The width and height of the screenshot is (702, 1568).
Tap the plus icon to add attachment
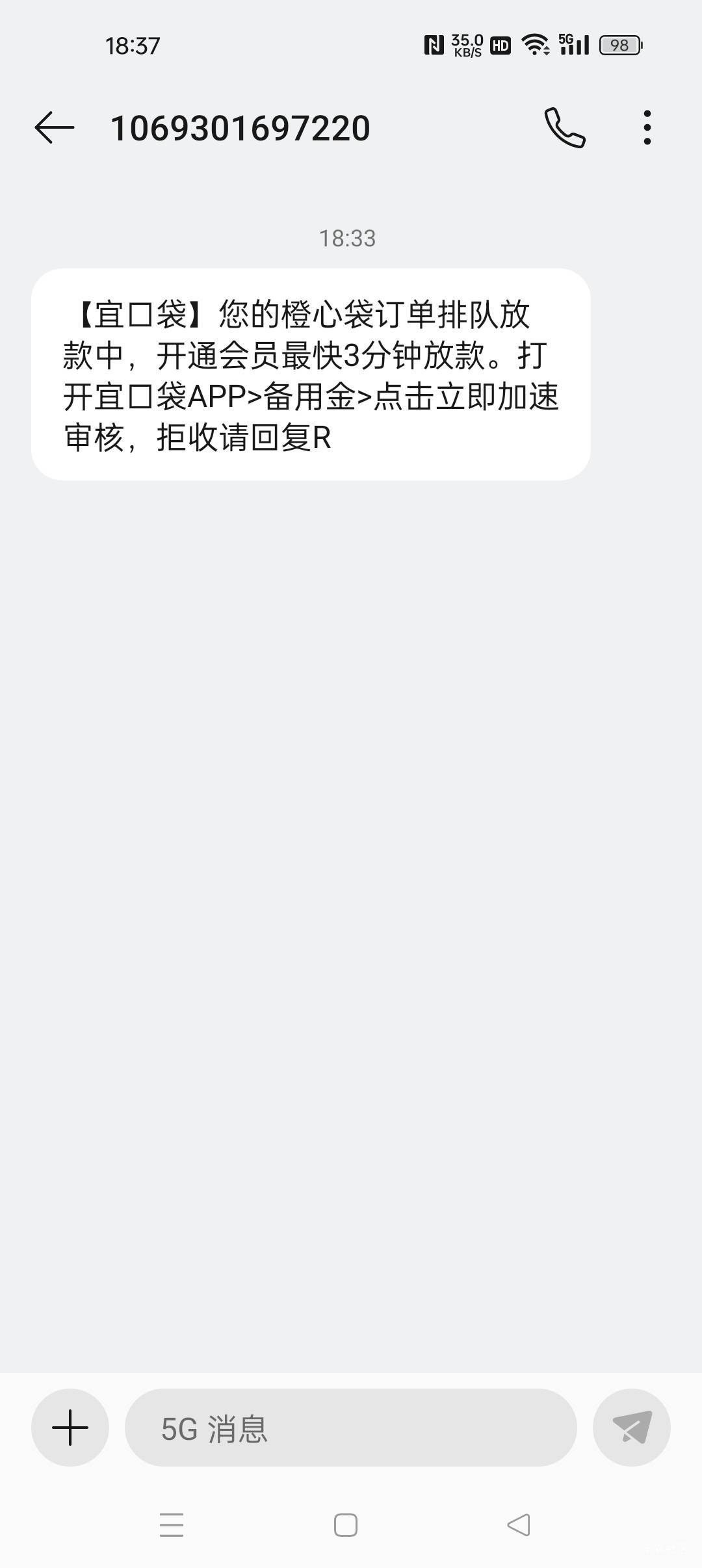tap(70, 1428)
